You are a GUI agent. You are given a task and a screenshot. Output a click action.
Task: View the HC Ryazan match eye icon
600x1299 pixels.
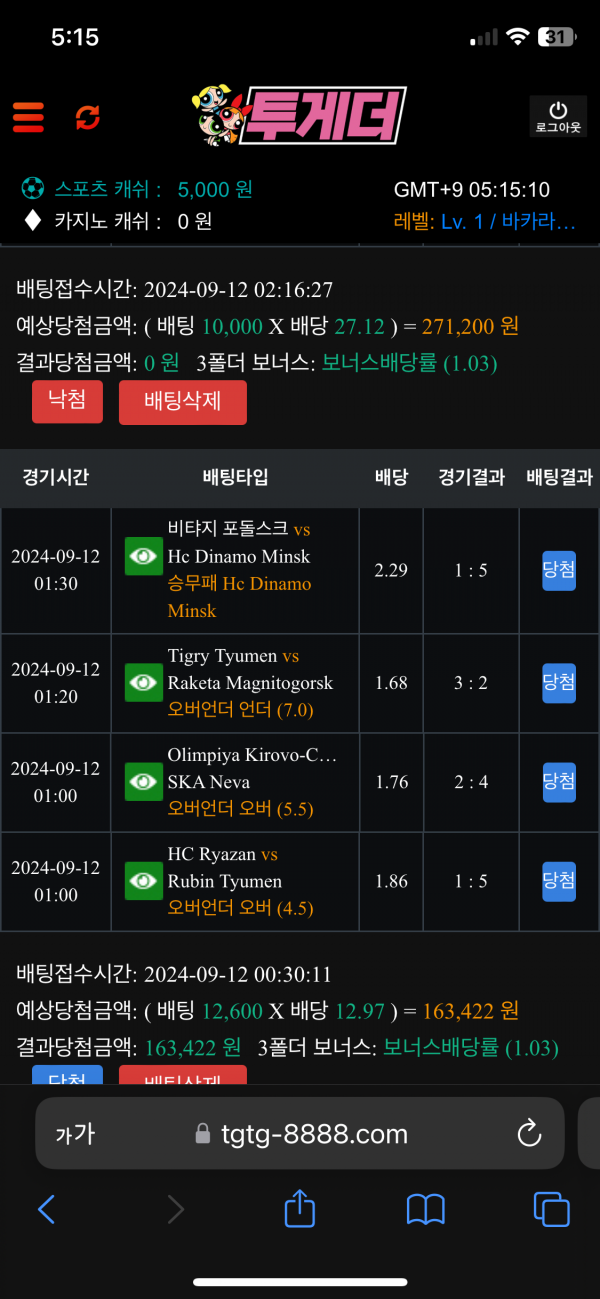tap(144, 881)
